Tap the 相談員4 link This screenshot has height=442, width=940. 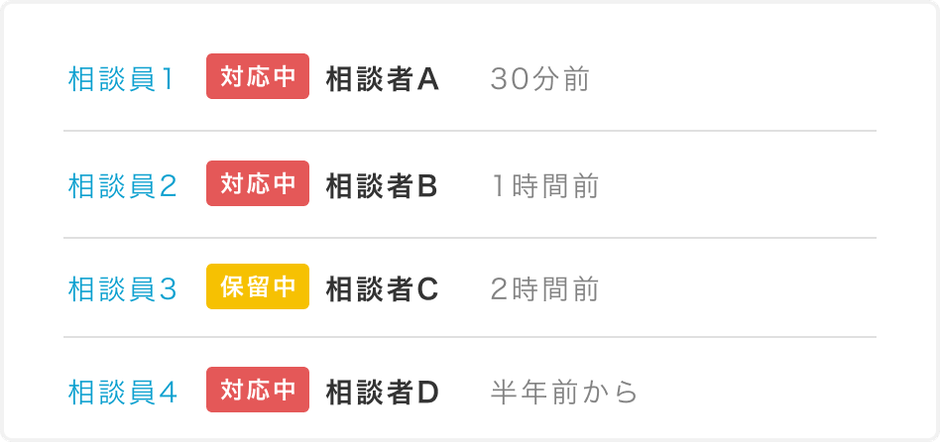(x=122, y=393)
